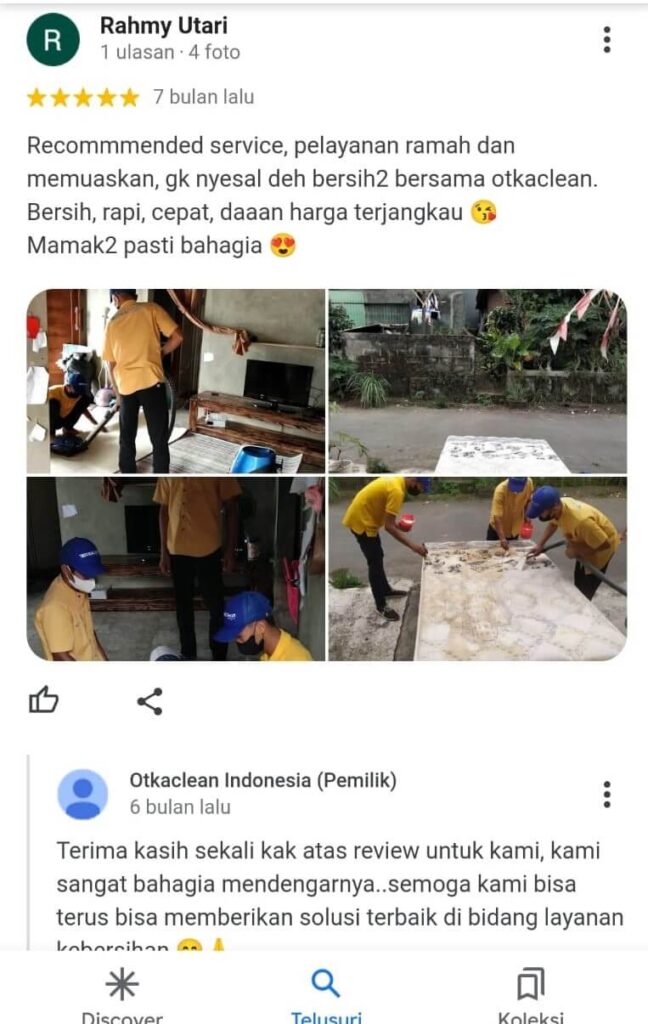The image size is (648, 1024).
Task: Open the Koleksi tab
Action: (530, 993)
